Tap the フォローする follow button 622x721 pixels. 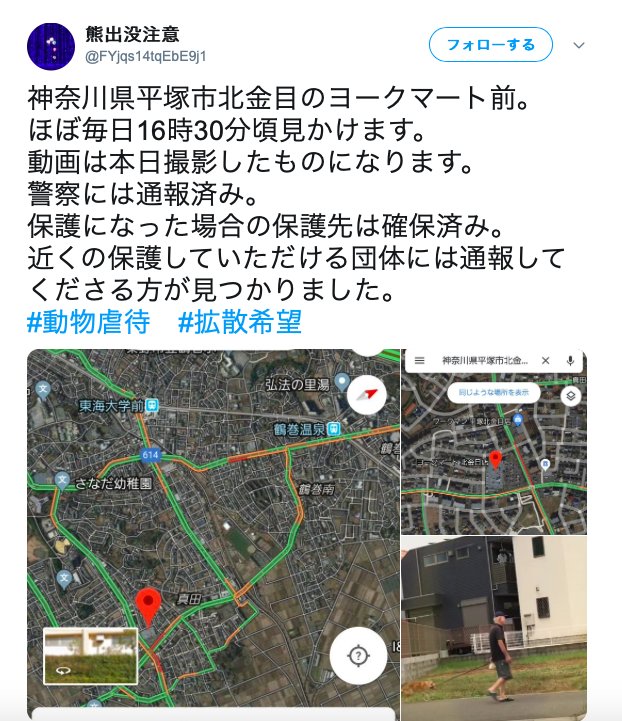tap(490, 45)
